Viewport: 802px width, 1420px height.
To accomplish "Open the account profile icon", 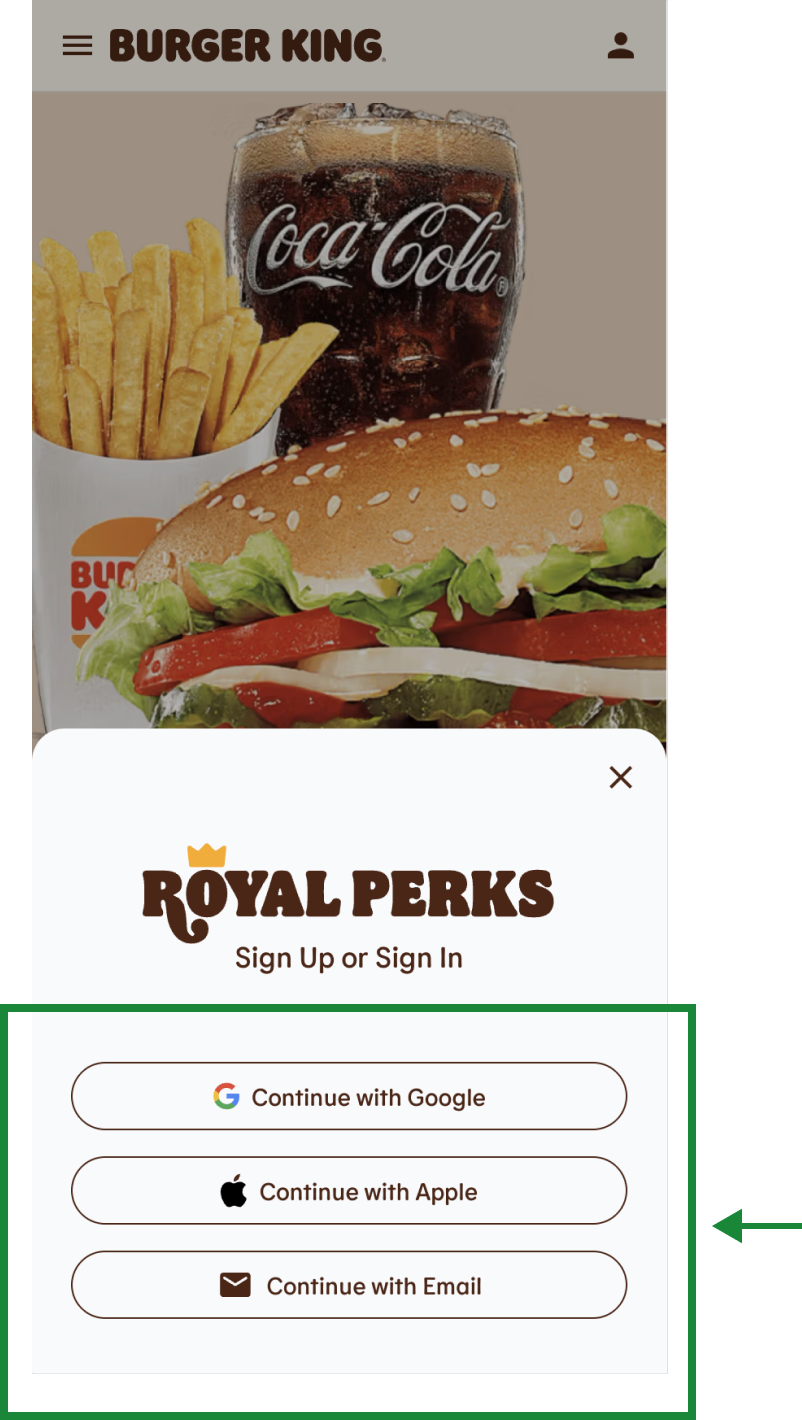I will click(621, 46).
